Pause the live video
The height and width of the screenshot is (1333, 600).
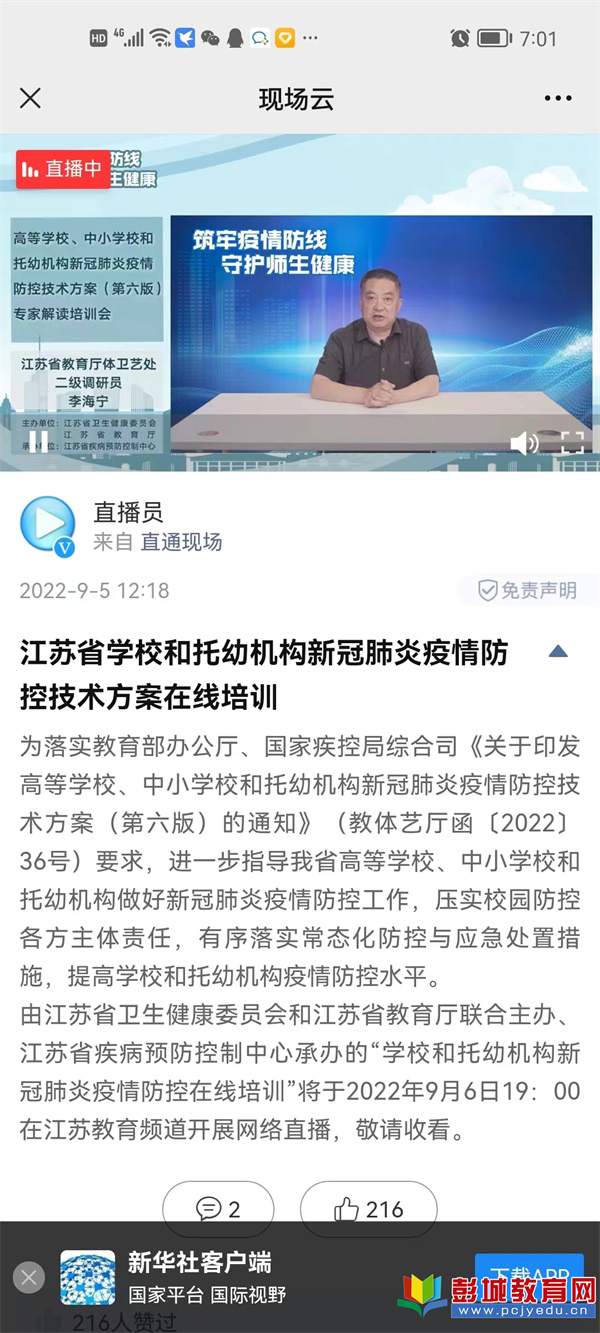pyautogui.click(x=35, y=441)
